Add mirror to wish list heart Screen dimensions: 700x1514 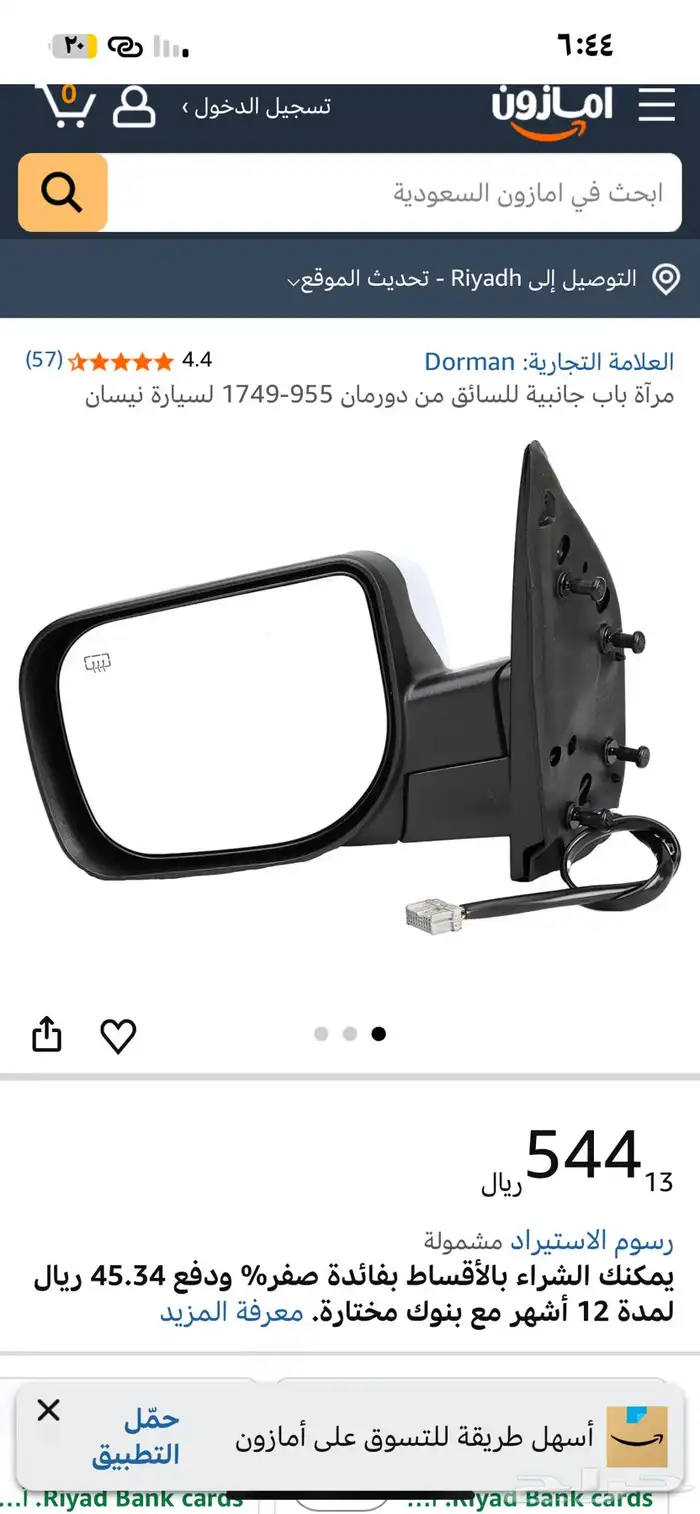[x=118, y=1035]
